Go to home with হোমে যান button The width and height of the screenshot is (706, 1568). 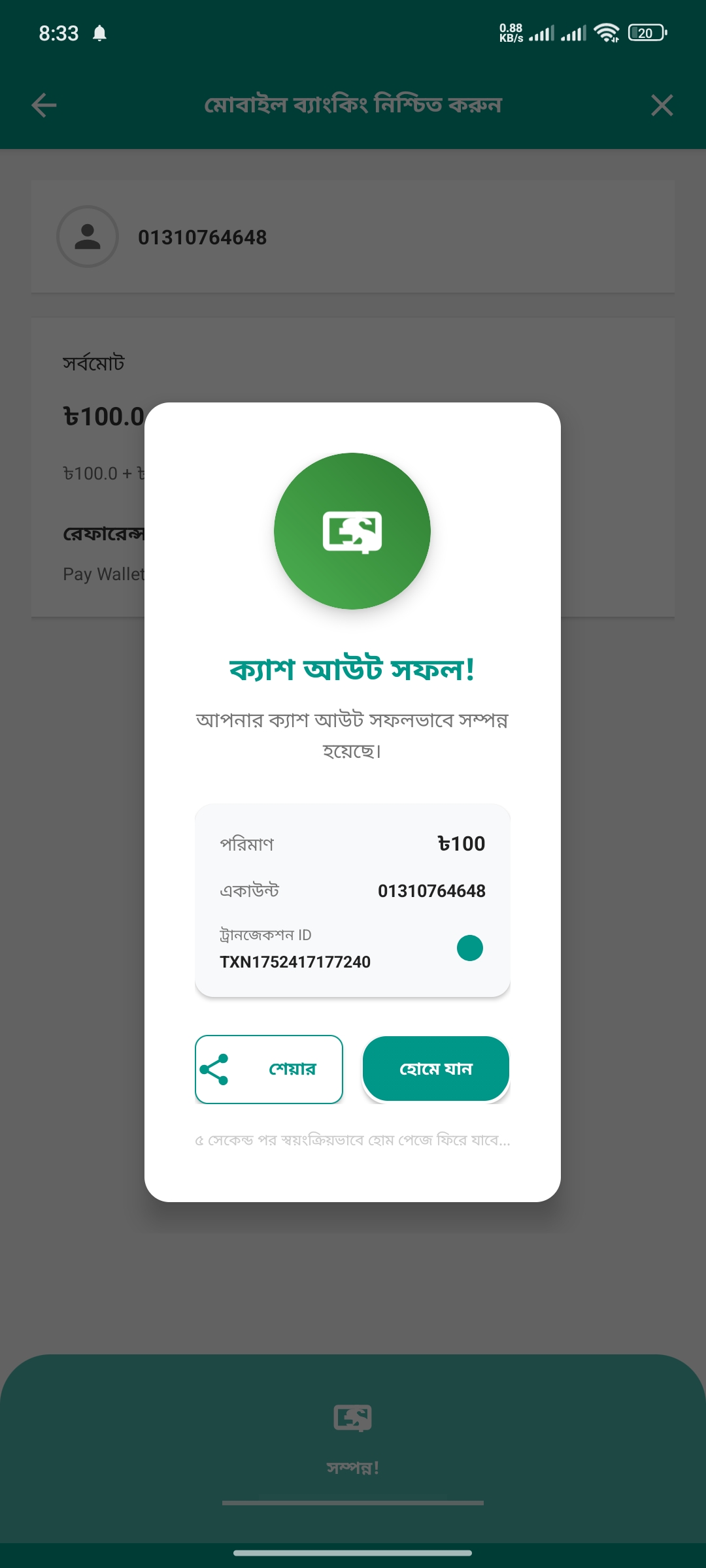436,1069
